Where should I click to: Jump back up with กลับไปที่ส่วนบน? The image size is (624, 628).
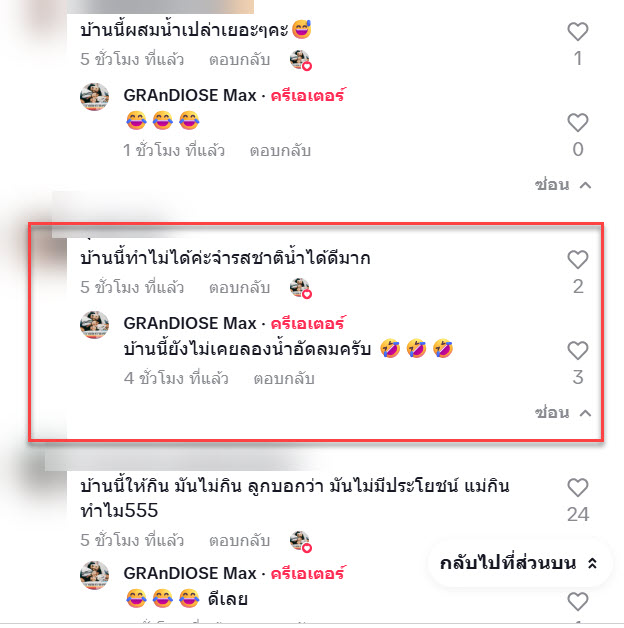(x=519, y=563)
